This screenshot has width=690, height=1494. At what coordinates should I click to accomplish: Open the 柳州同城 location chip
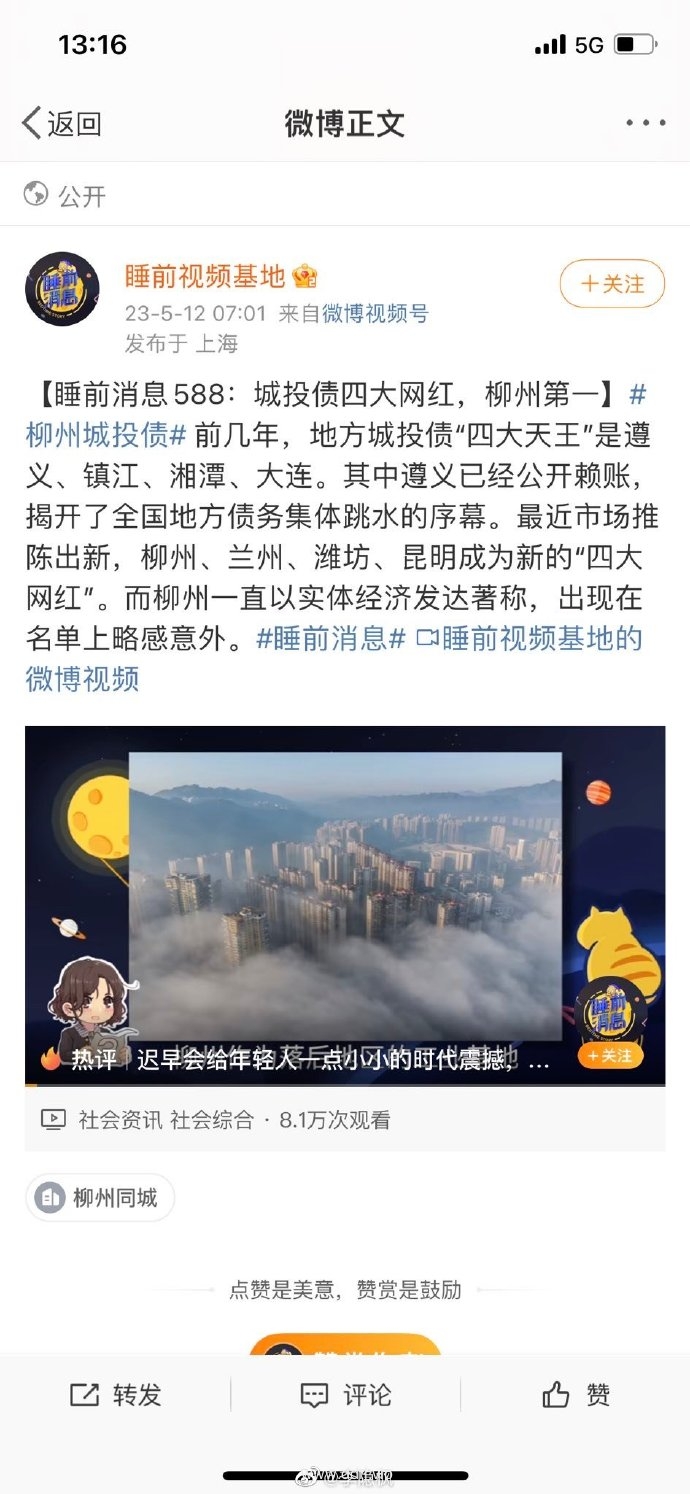click(x=100, y=1197)
